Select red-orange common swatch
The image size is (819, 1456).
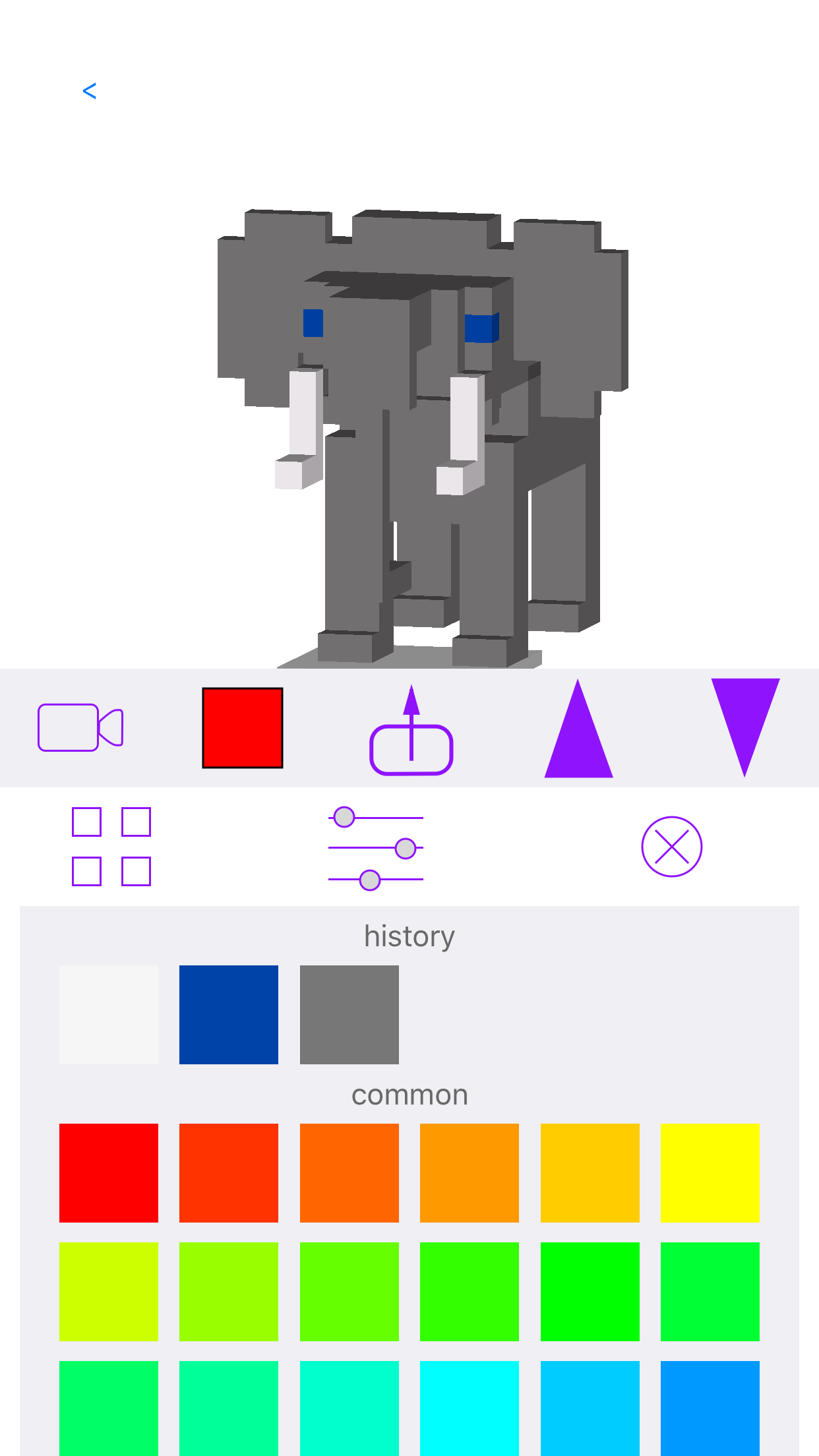229,1172
